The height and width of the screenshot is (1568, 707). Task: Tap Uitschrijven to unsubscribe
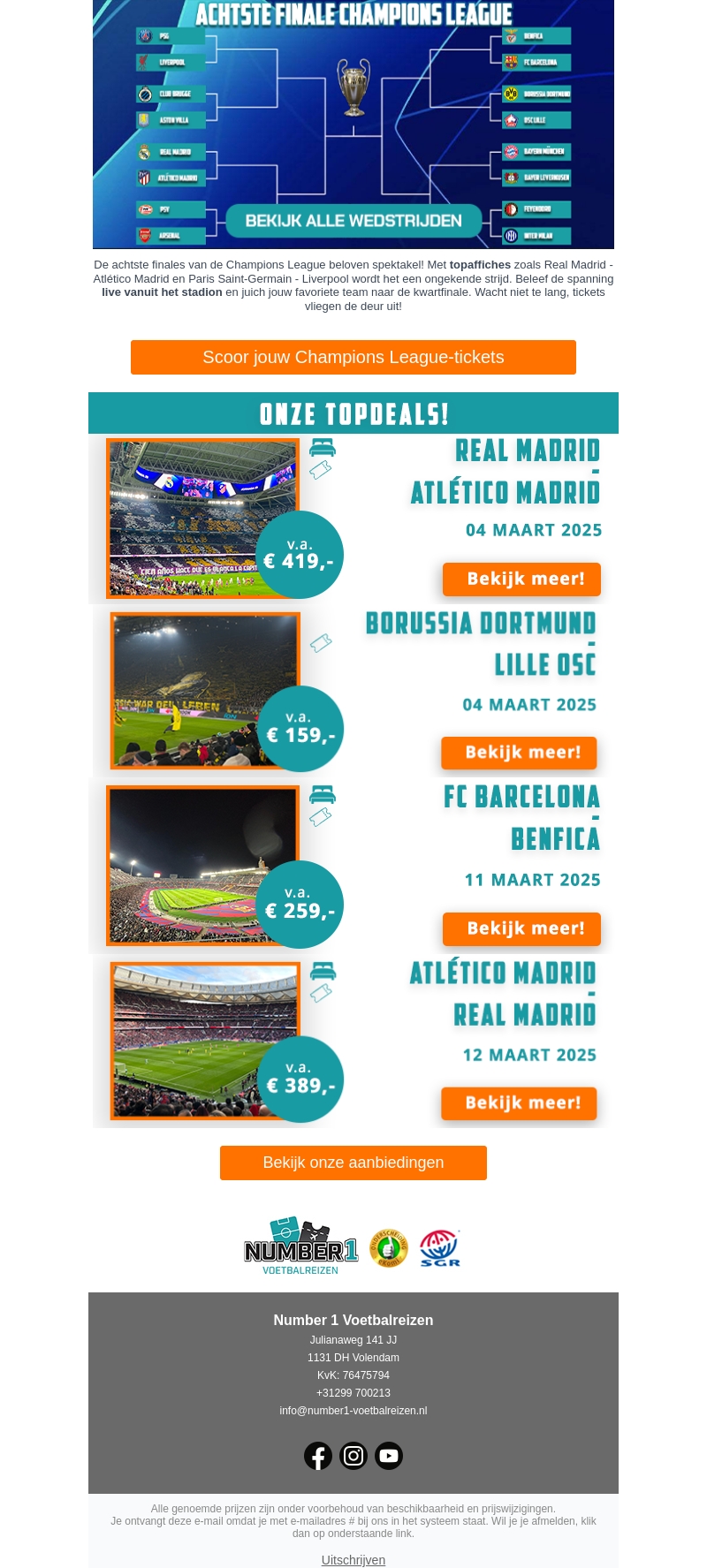pyautogui.click(x=353, y=1560)
